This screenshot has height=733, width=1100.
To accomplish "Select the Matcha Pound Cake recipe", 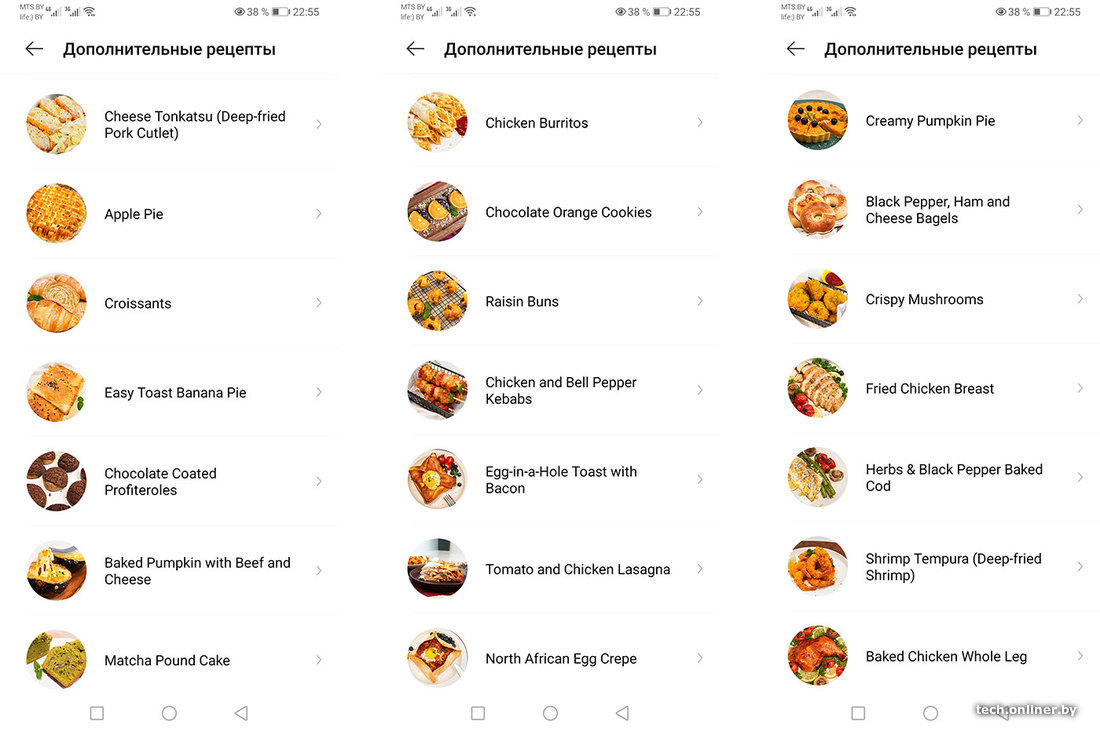I will [167, 660].
